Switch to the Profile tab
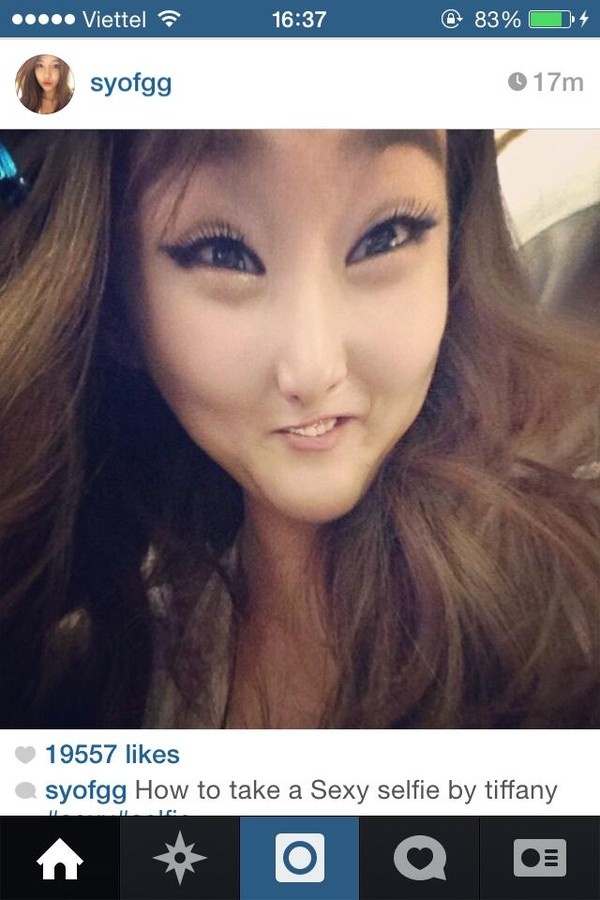The image size is (600, 900). 540,858
